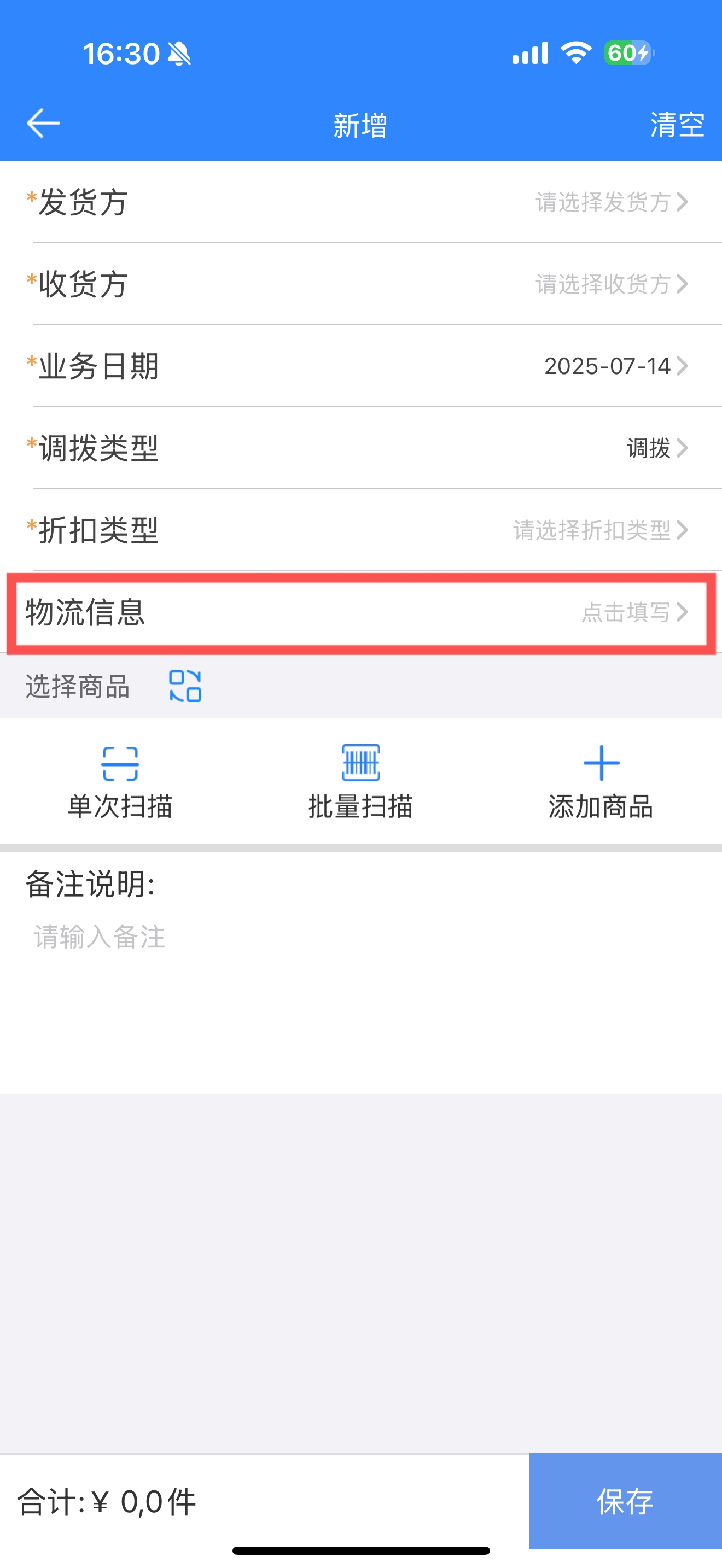Viewport: 722px width, 1568px height.
Task: Choose a receiver in the 收货方 row
Action: [361, 284]
